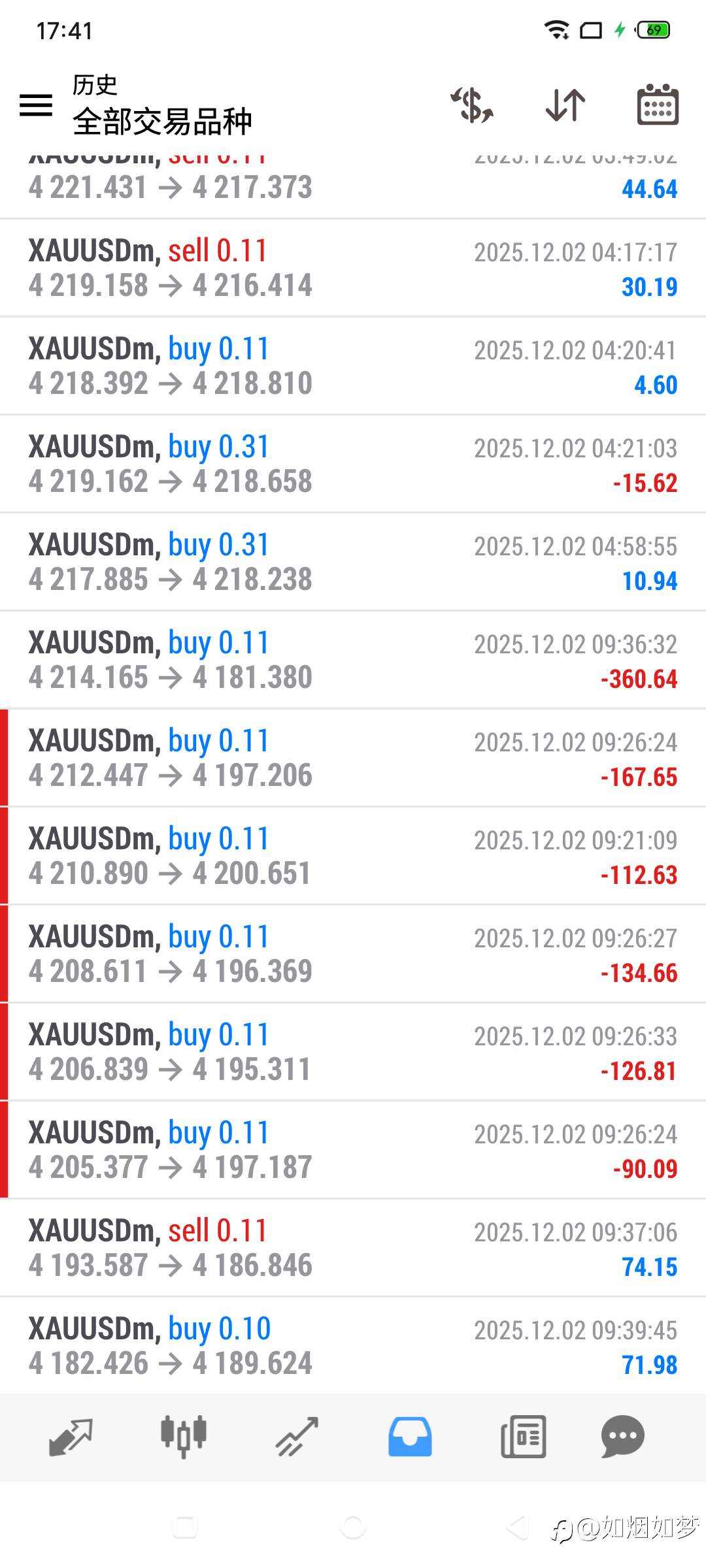Open the Trade trend-line icon
Image resolution: width=706 pixels, height=1568 pixels.
(x=295, y=1437)
